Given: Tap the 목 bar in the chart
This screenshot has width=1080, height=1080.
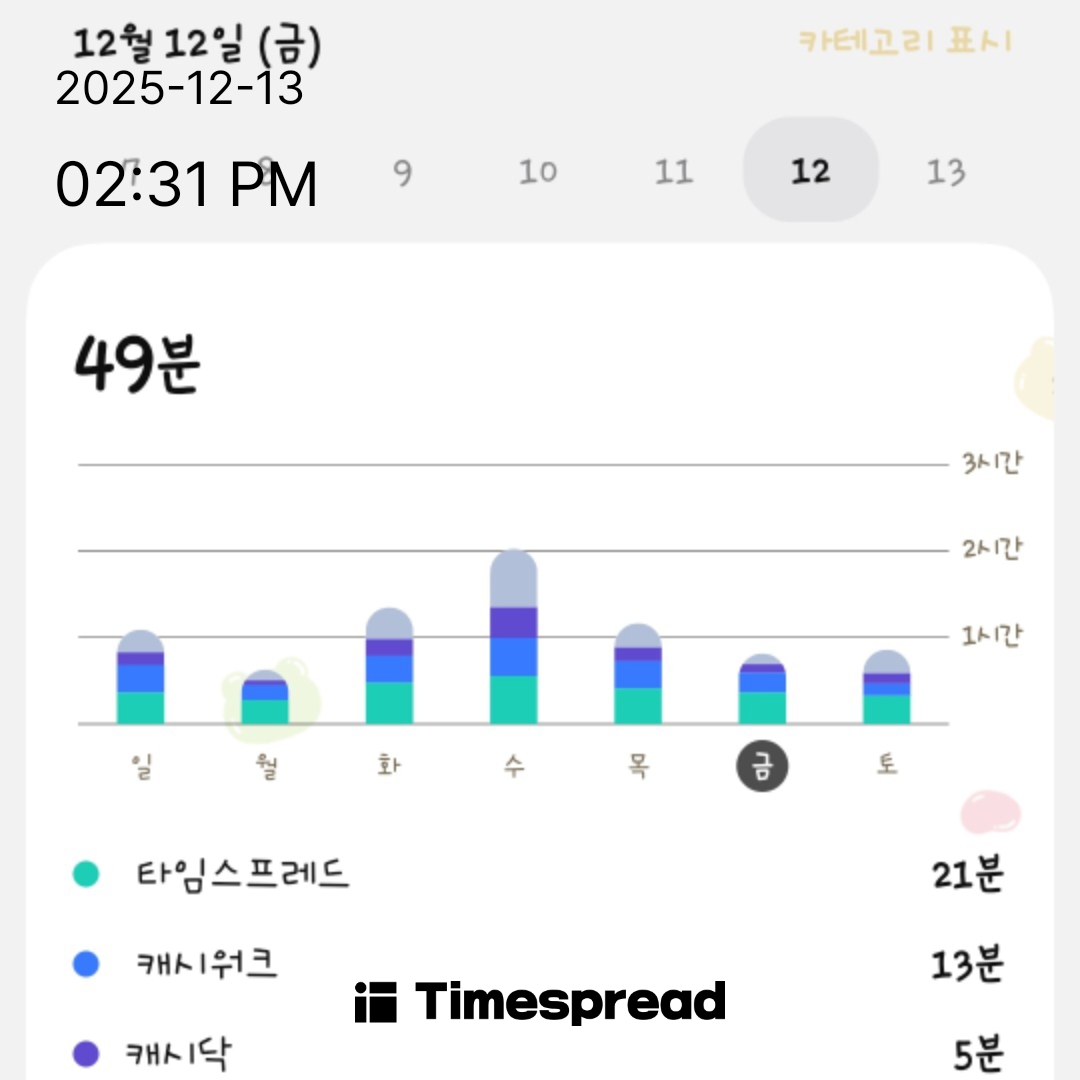Looking at the screenshot, I should coord(638,674).
